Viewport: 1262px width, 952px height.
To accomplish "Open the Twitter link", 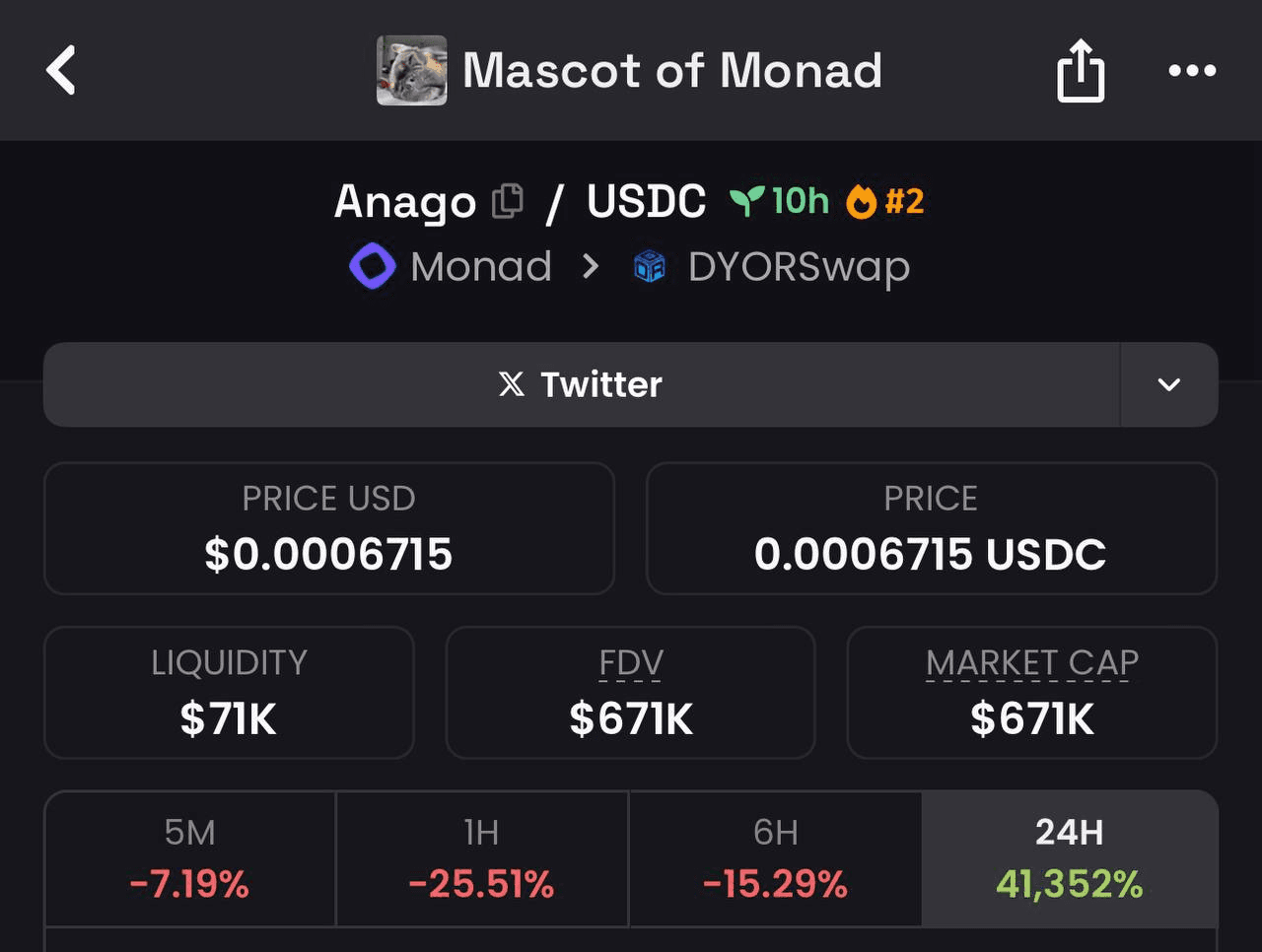I will (x=581, y=384).
